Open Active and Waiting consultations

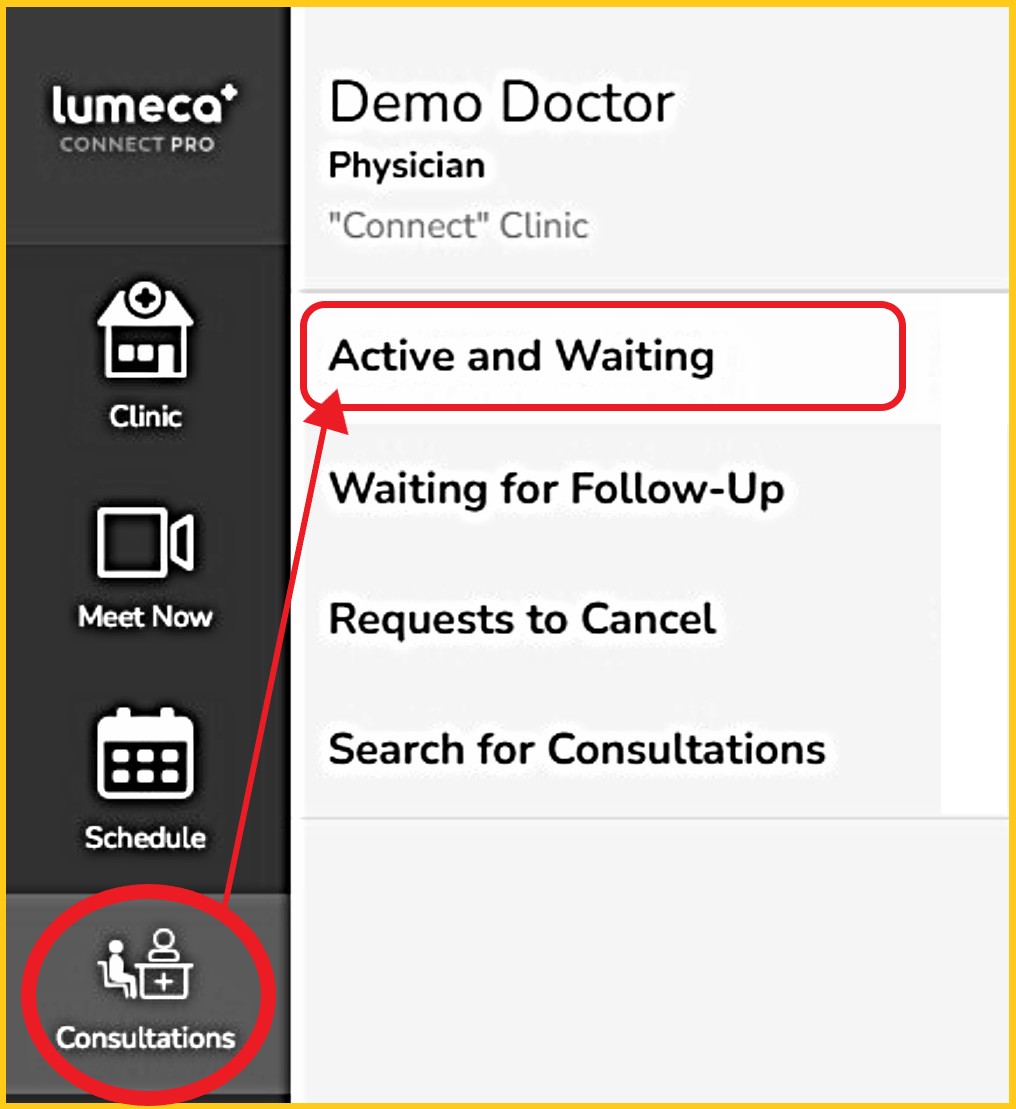click(521, 356)
